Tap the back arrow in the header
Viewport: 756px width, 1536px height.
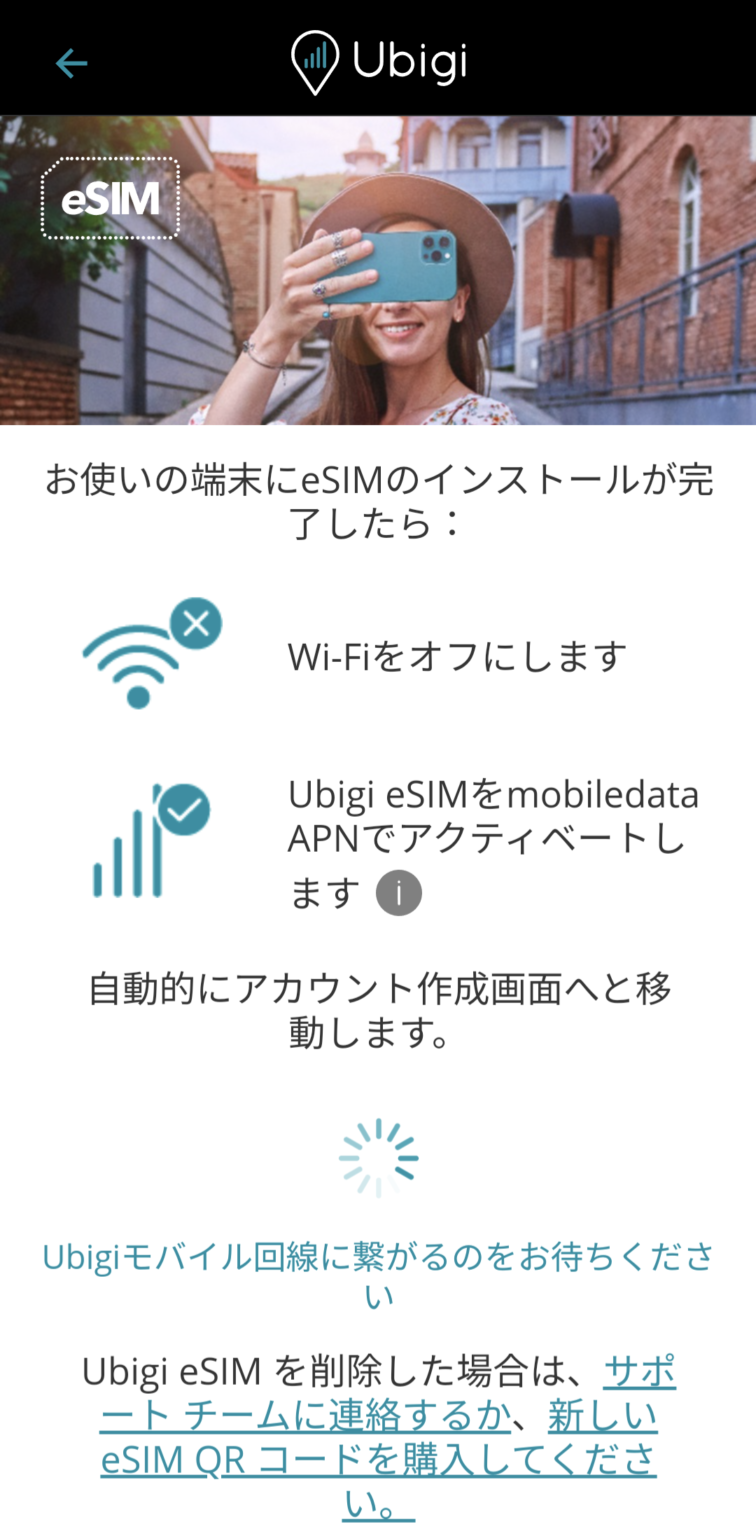(71, 62)
